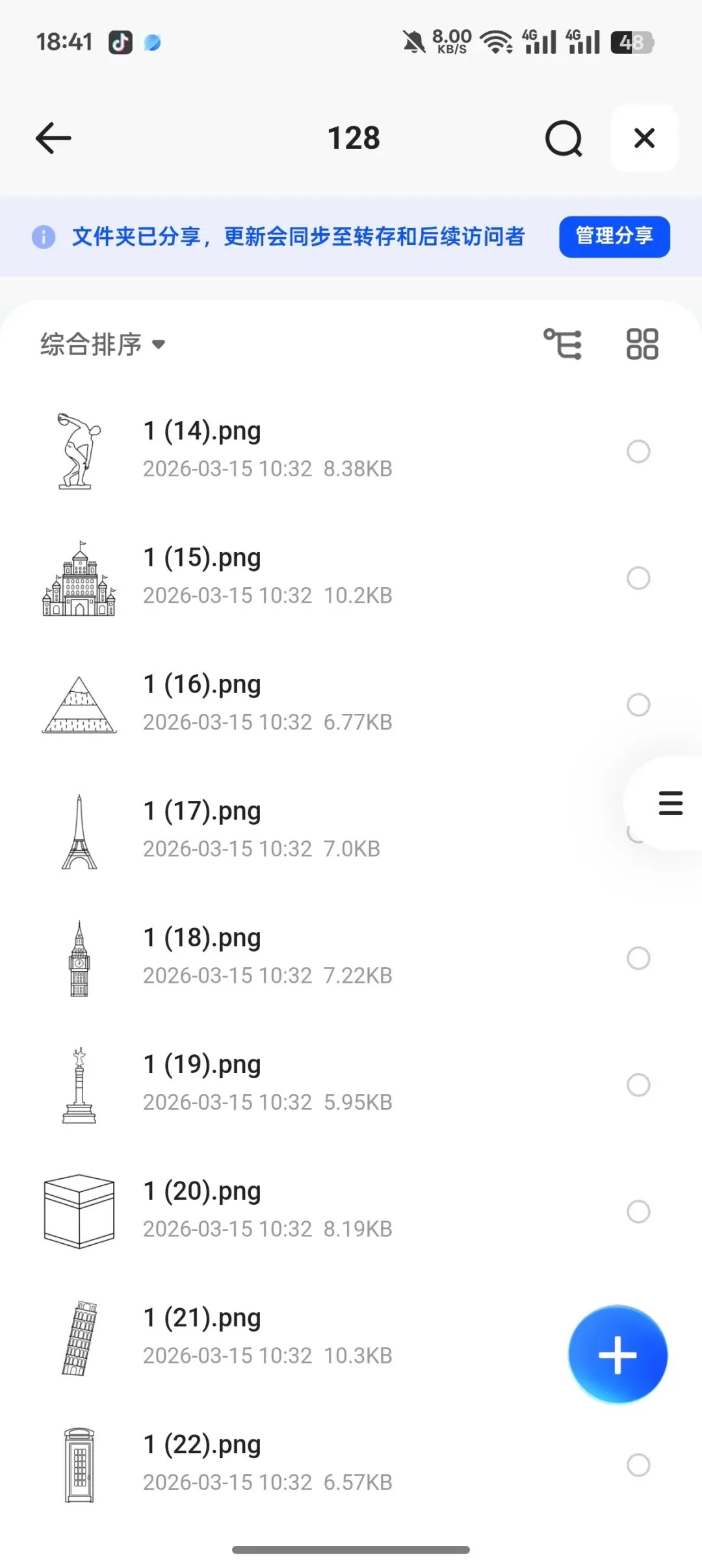
Task: Select the 1 (15).png checkbox
Action: (x=638, y=578)
